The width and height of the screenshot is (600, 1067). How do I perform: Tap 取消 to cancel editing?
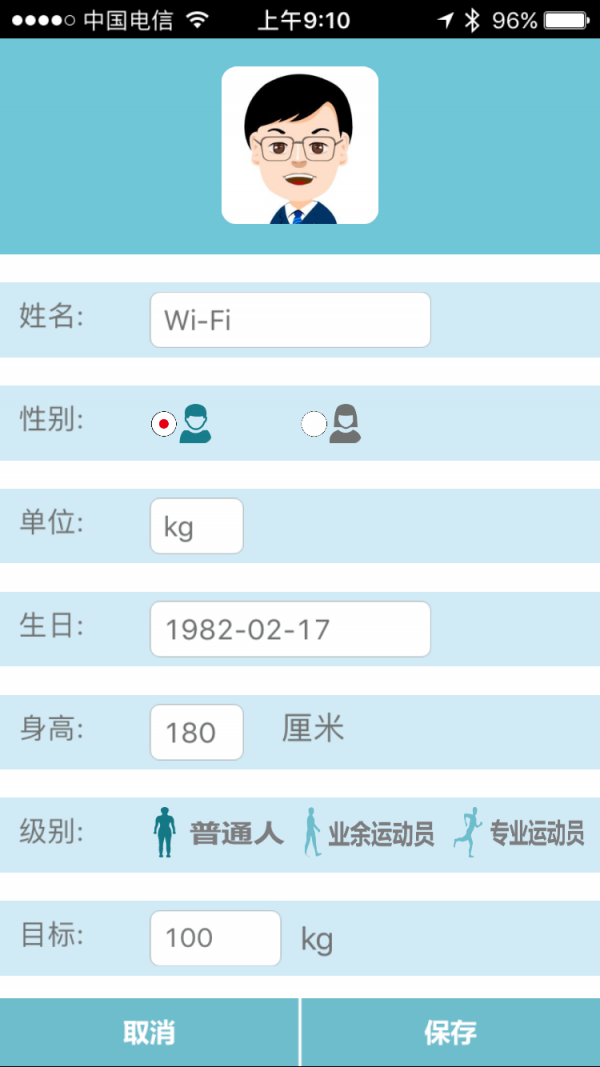coord(149,1032)
